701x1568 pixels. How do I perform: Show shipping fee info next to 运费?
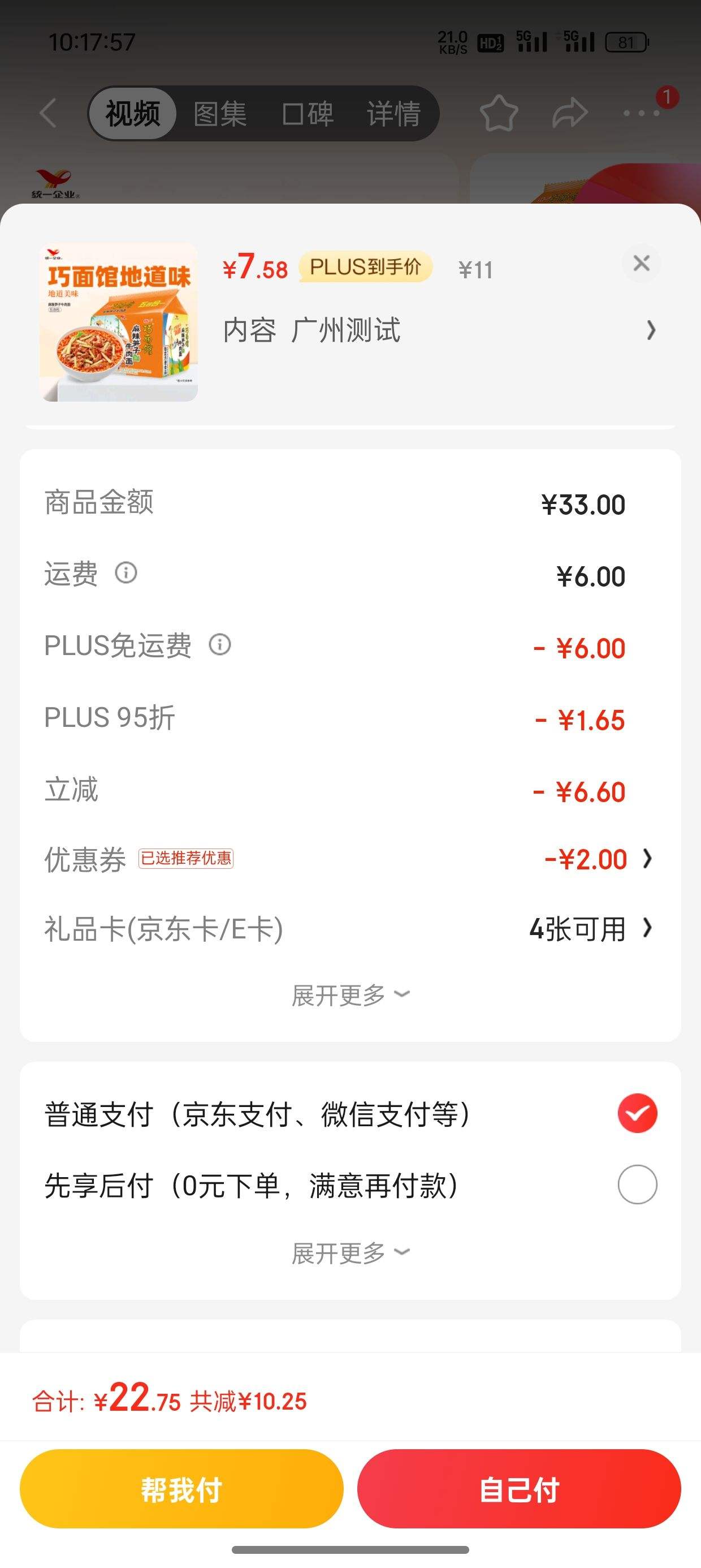(x=126, y=573)
